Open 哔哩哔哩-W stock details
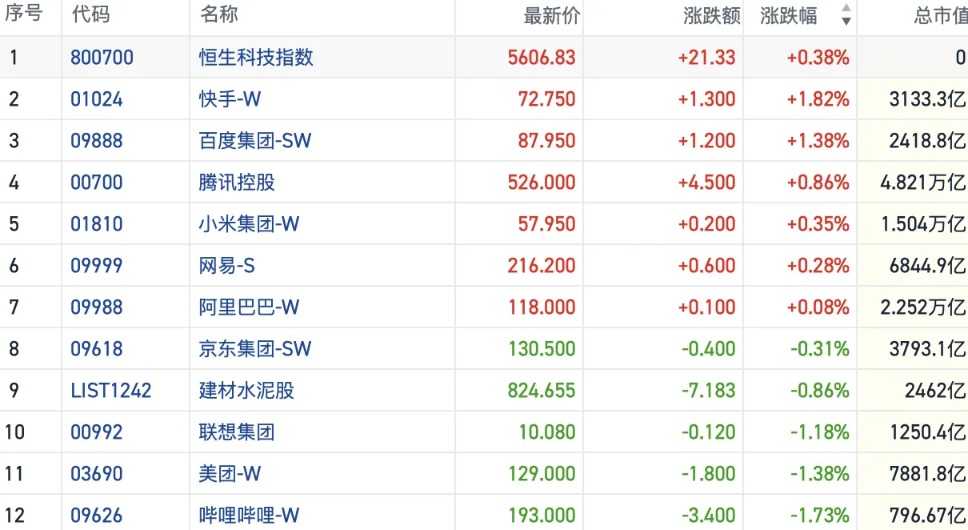 click(x=249, y=516)
